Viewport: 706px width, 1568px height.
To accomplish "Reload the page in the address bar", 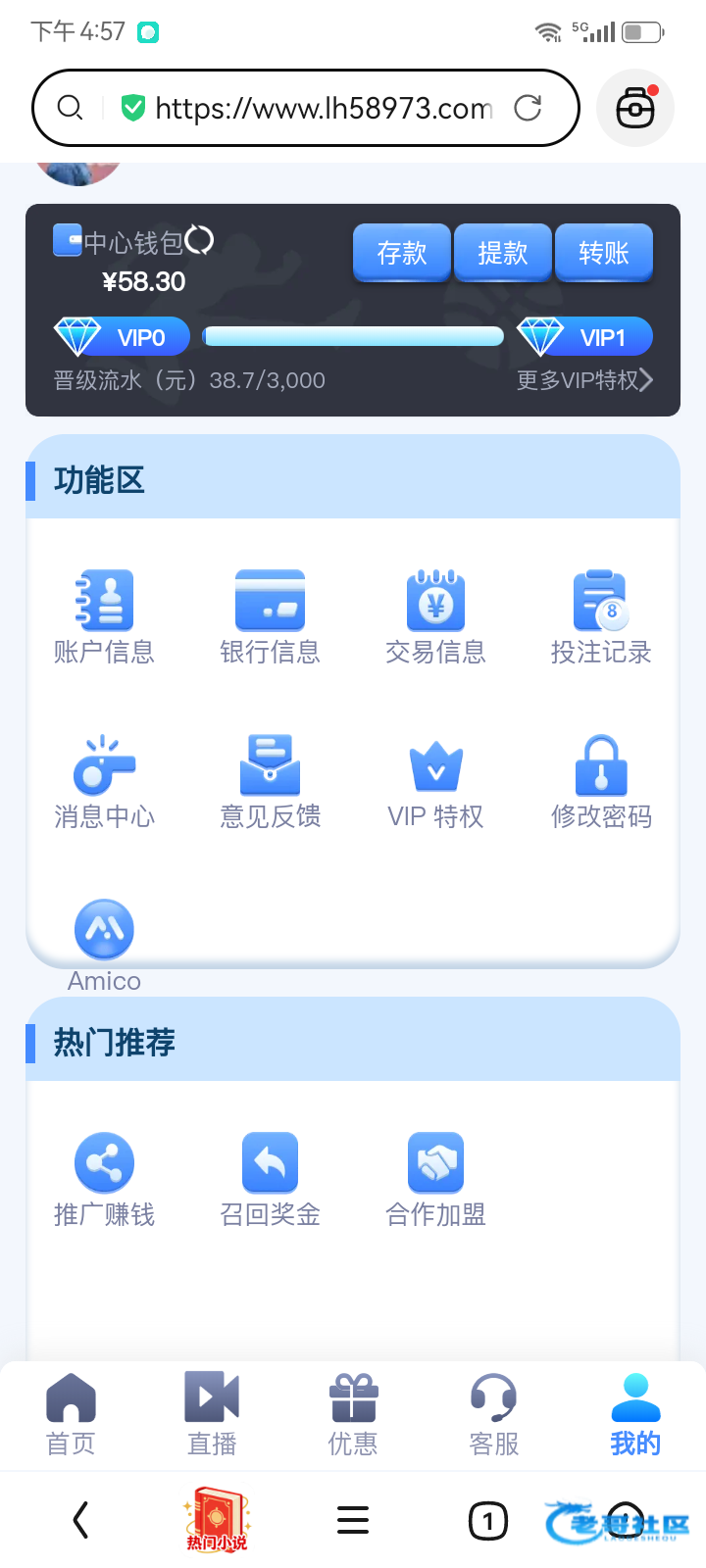I will [x=528, y=108].
